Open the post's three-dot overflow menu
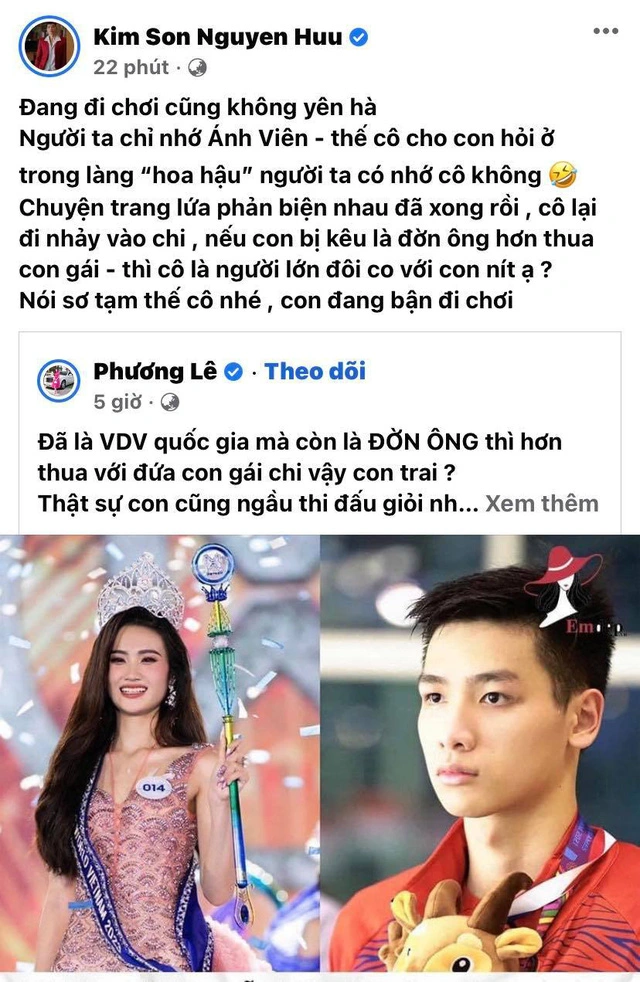This screenshot has width=640, height=982. (606, 32)
